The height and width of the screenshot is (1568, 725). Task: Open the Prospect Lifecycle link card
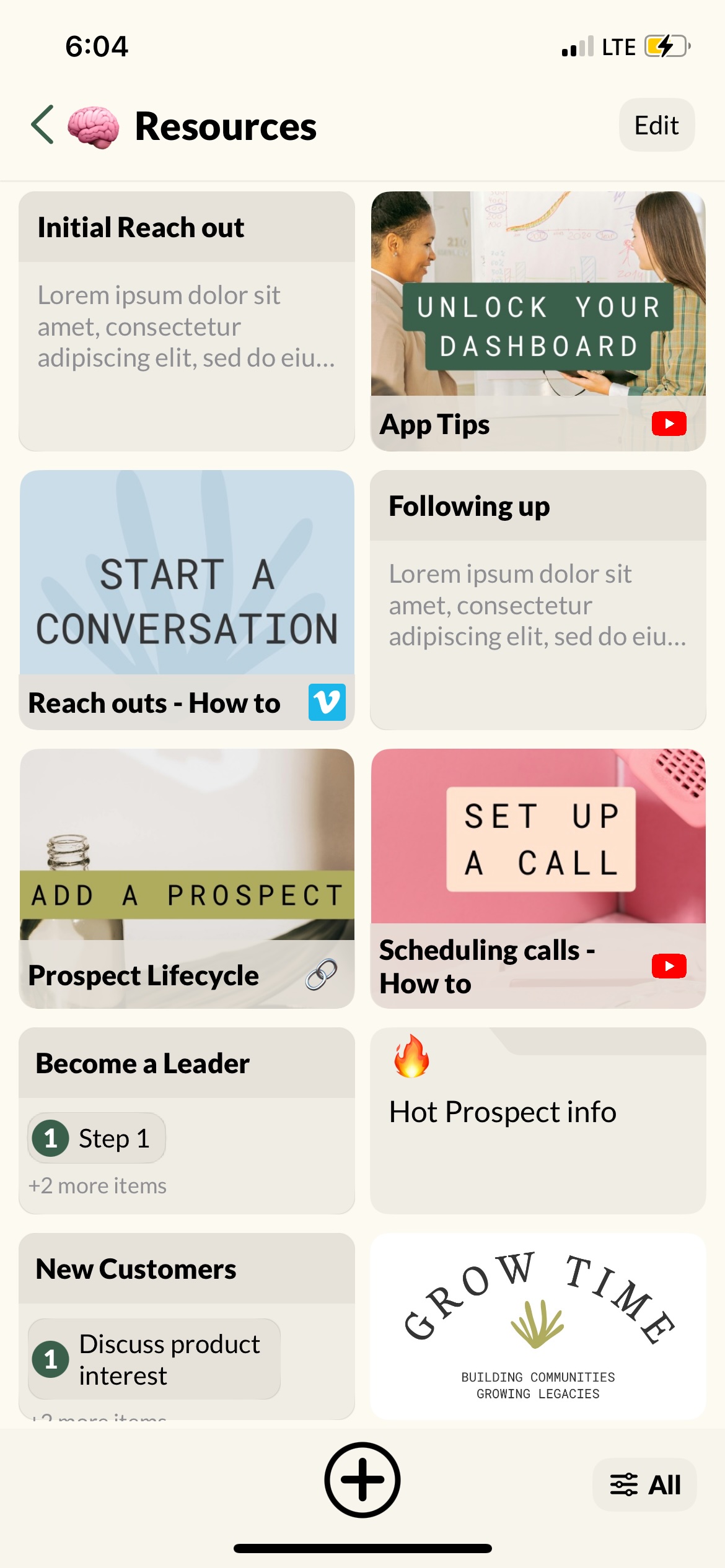(x=187, y=878)
